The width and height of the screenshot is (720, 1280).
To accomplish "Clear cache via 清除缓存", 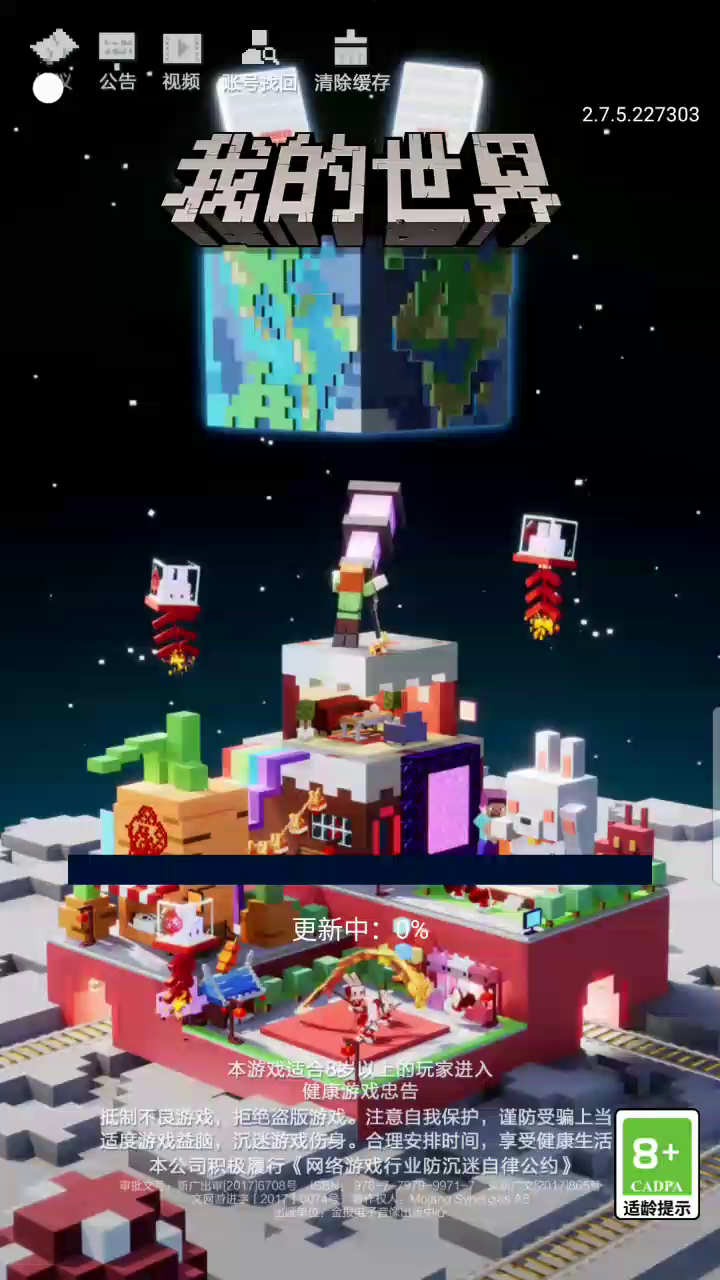I will click(352, 62).
